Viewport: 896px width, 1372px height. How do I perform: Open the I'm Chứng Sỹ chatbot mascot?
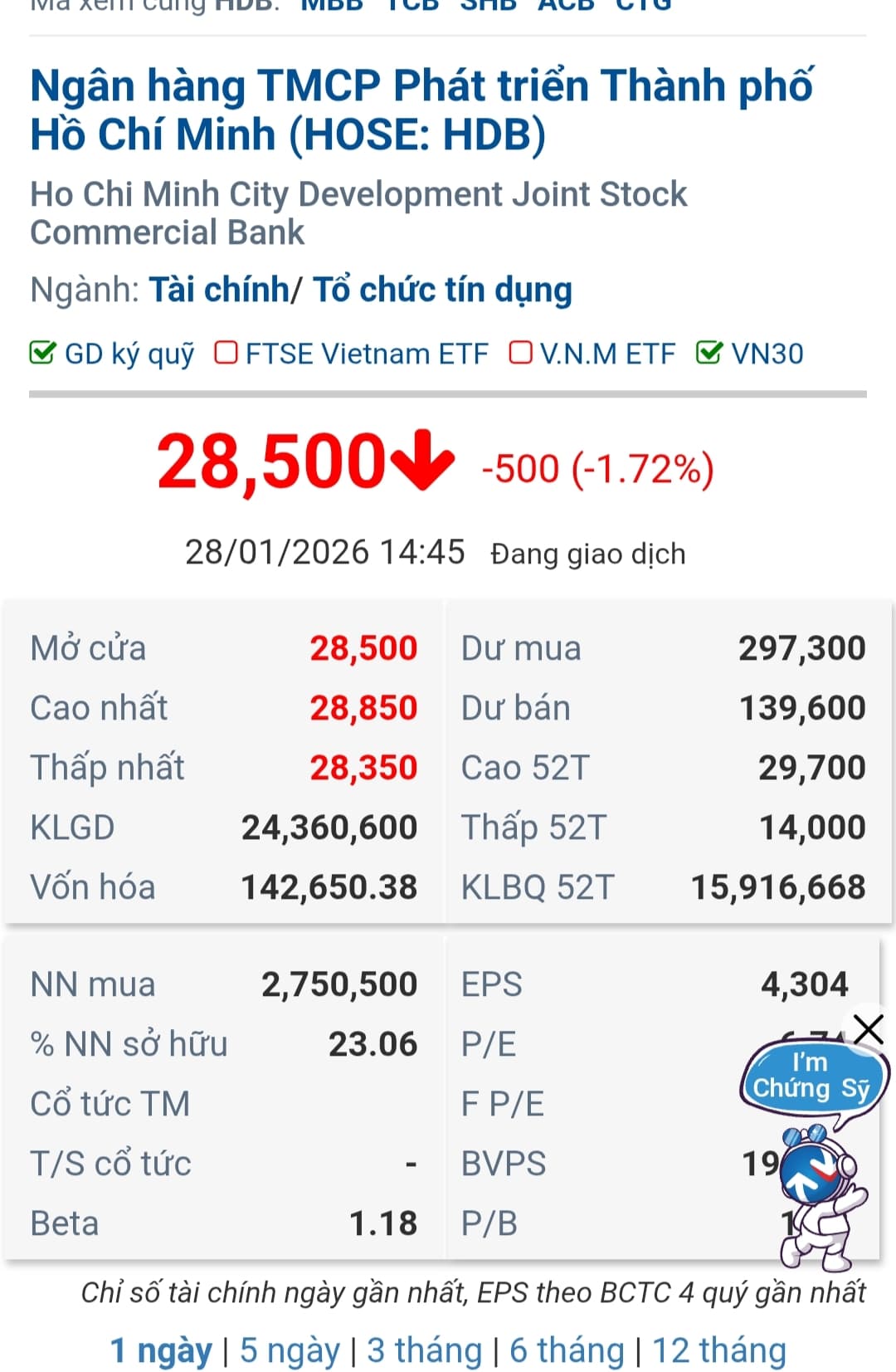[817, 1179]
